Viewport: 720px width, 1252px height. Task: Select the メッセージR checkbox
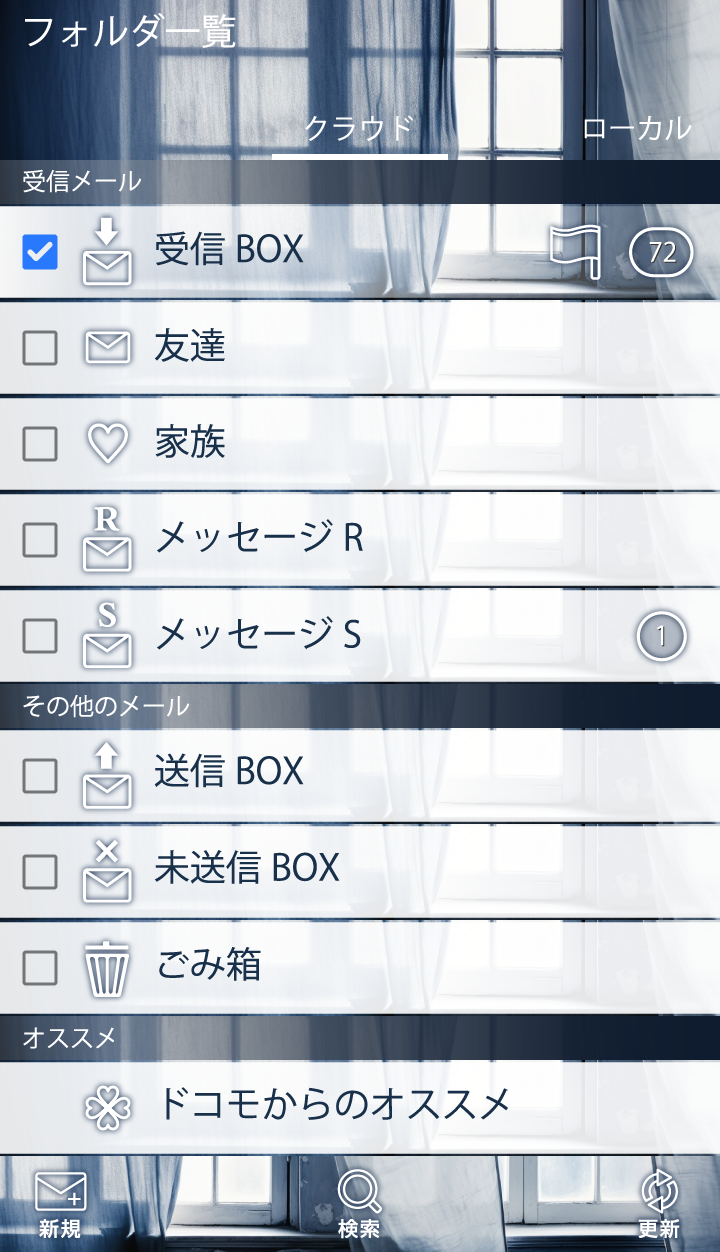pyautogui.click(x=40, y=540)
